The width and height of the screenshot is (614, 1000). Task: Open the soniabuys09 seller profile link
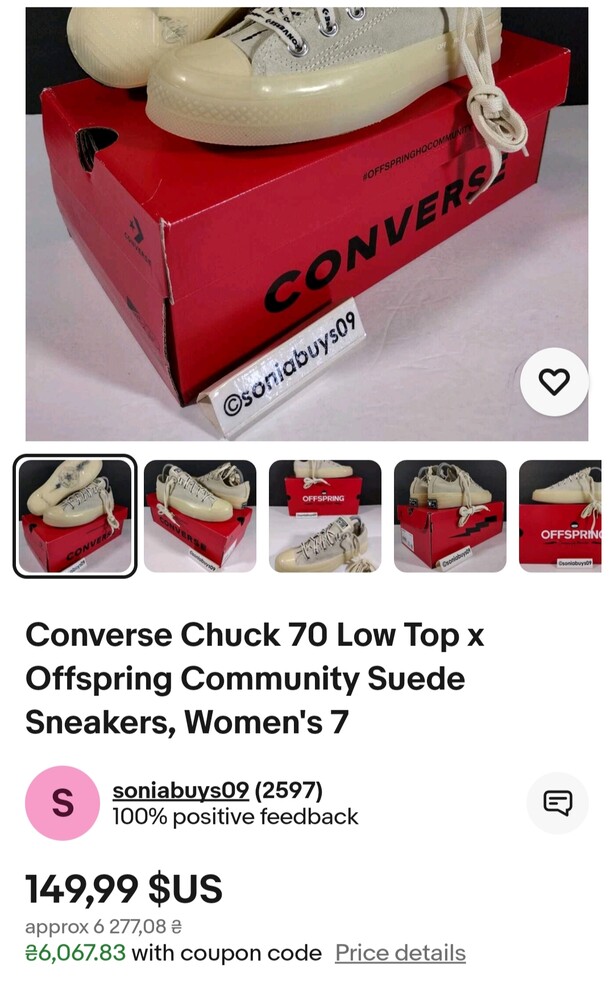click(x=180, y=790)
